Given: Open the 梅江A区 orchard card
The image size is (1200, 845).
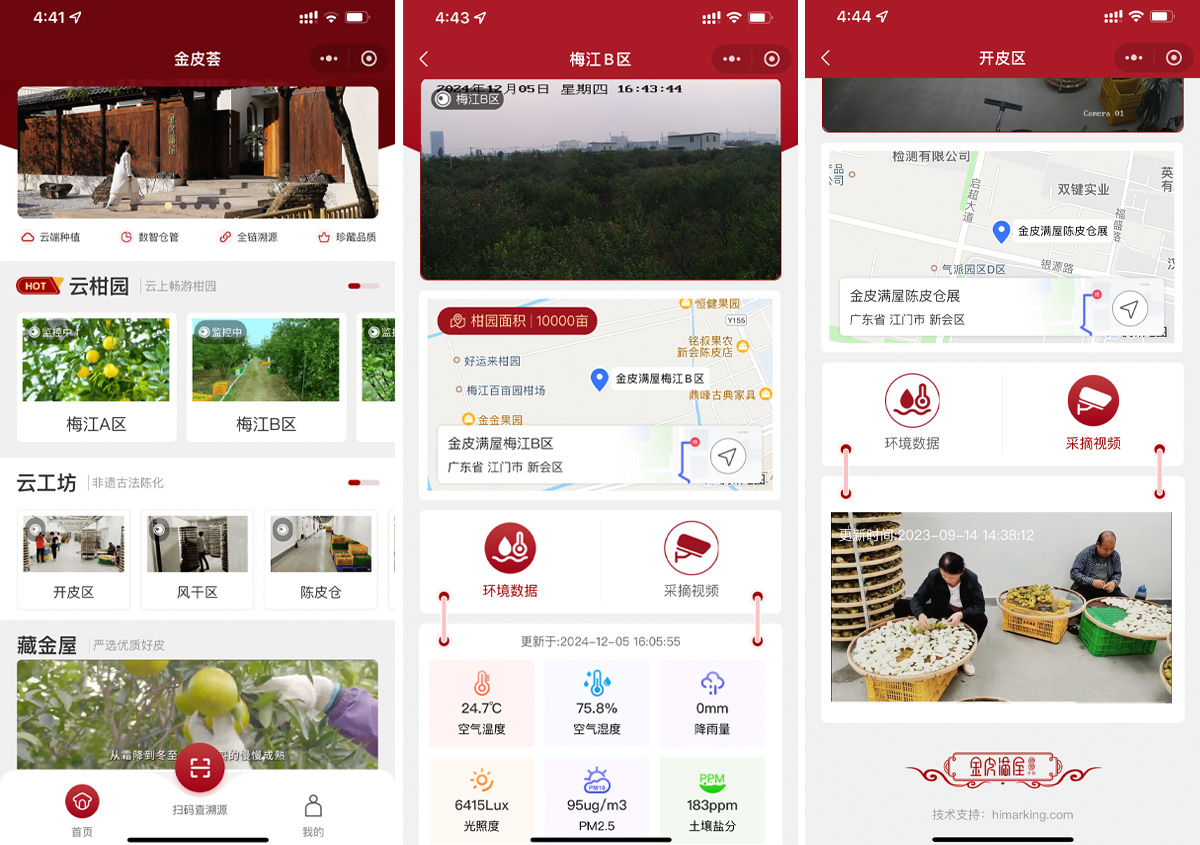Looking at the screenshot, I should (x=96, y=378).
